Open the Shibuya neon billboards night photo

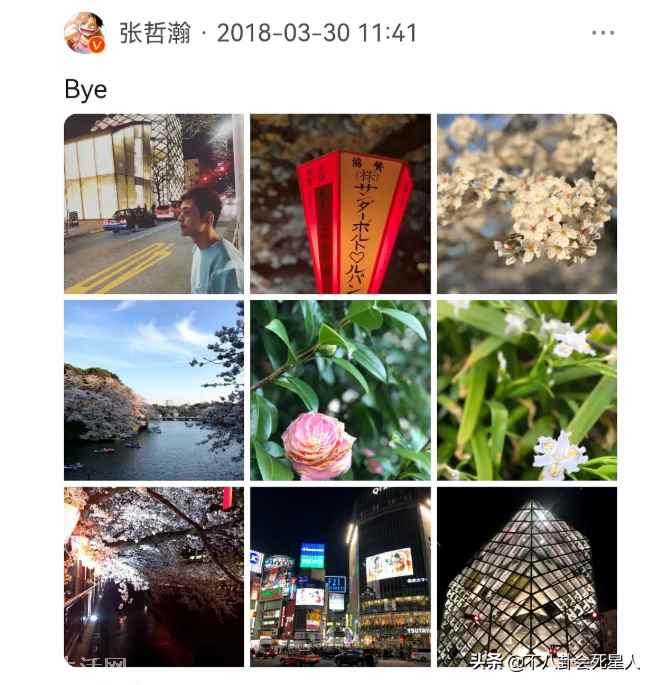340,576
